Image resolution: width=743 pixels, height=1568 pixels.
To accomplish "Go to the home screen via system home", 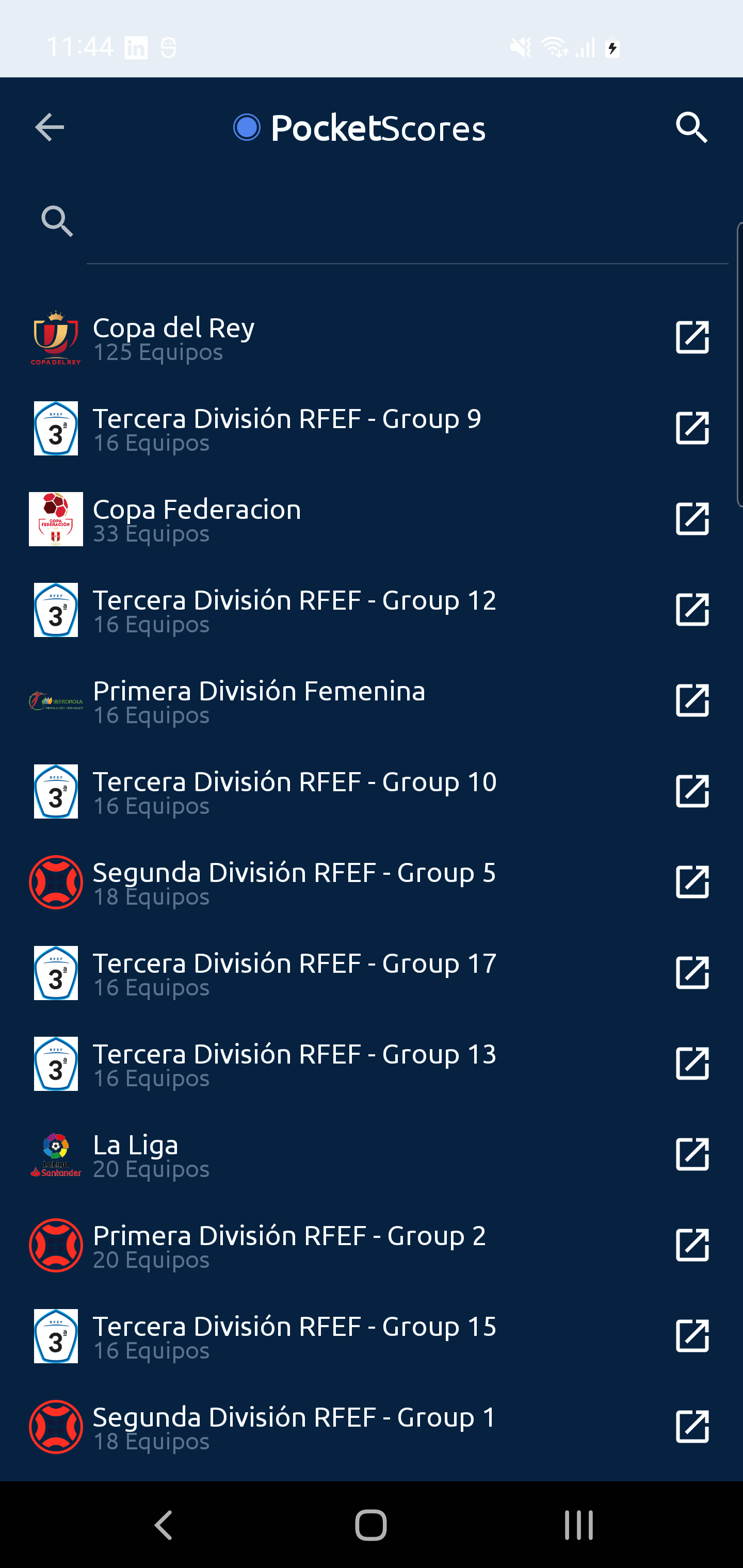I will (371, 1525).
